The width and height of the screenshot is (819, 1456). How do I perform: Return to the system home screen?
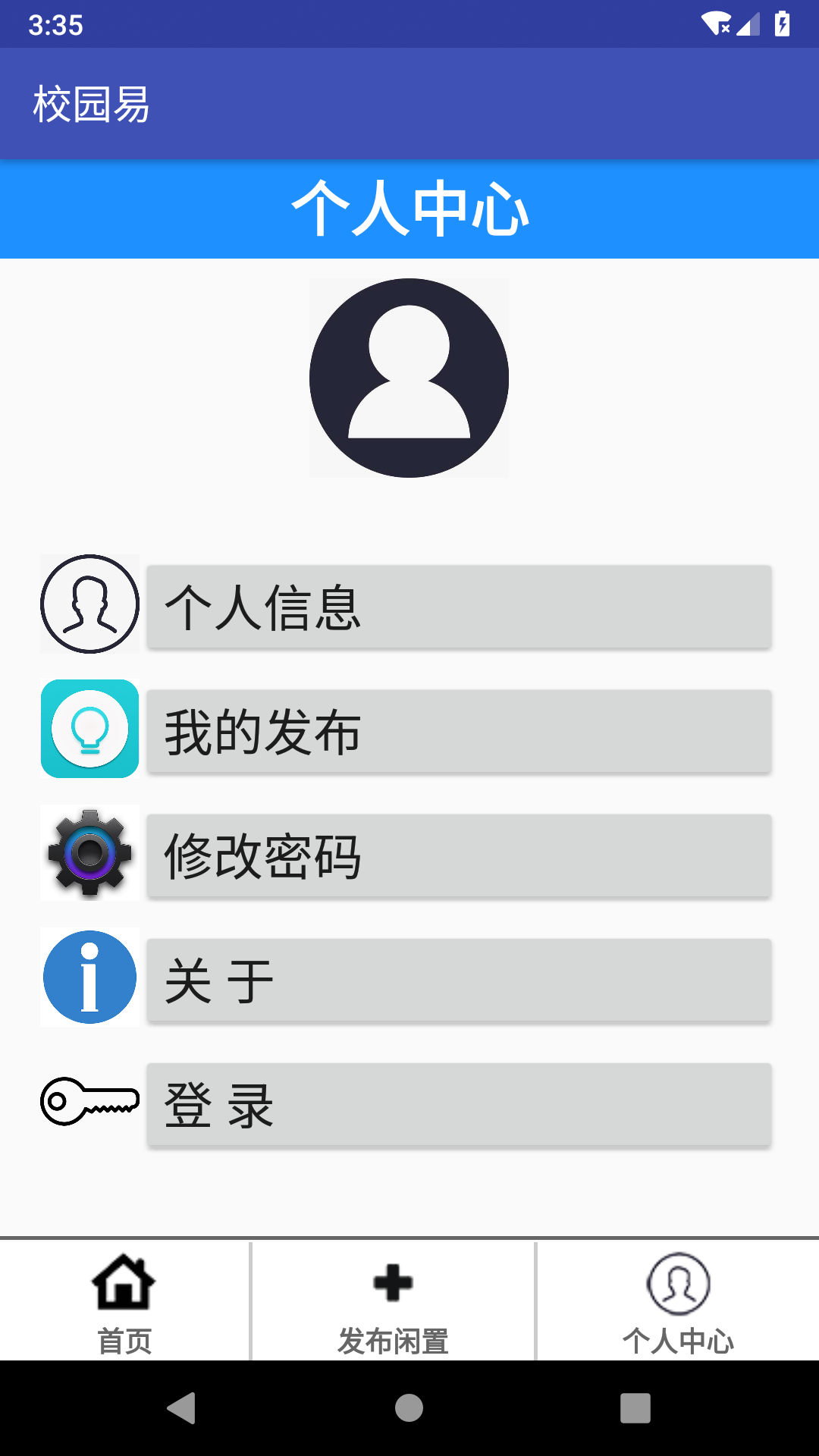click(x=409, y=1408)
